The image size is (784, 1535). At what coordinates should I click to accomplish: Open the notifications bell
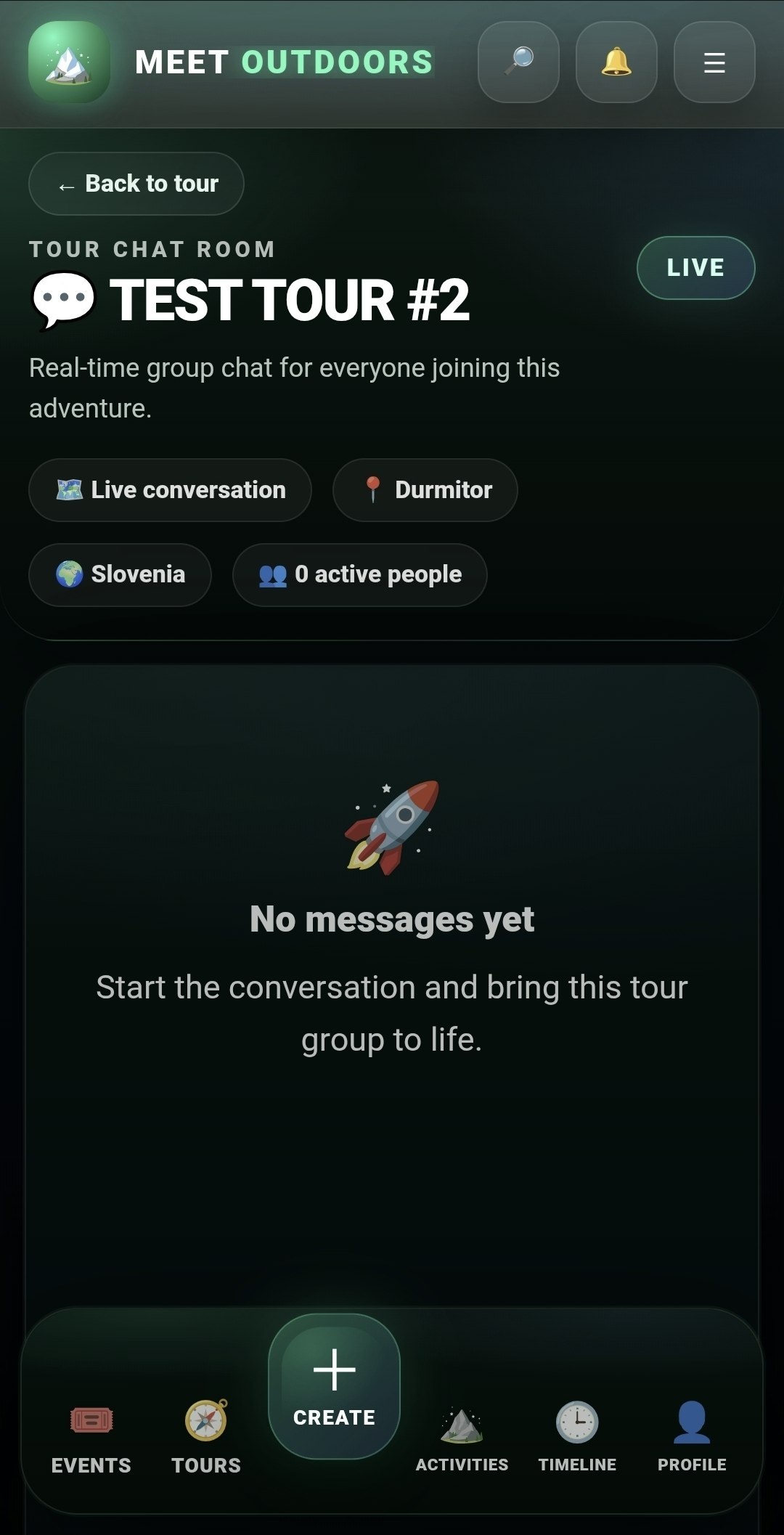click(616, 62)
